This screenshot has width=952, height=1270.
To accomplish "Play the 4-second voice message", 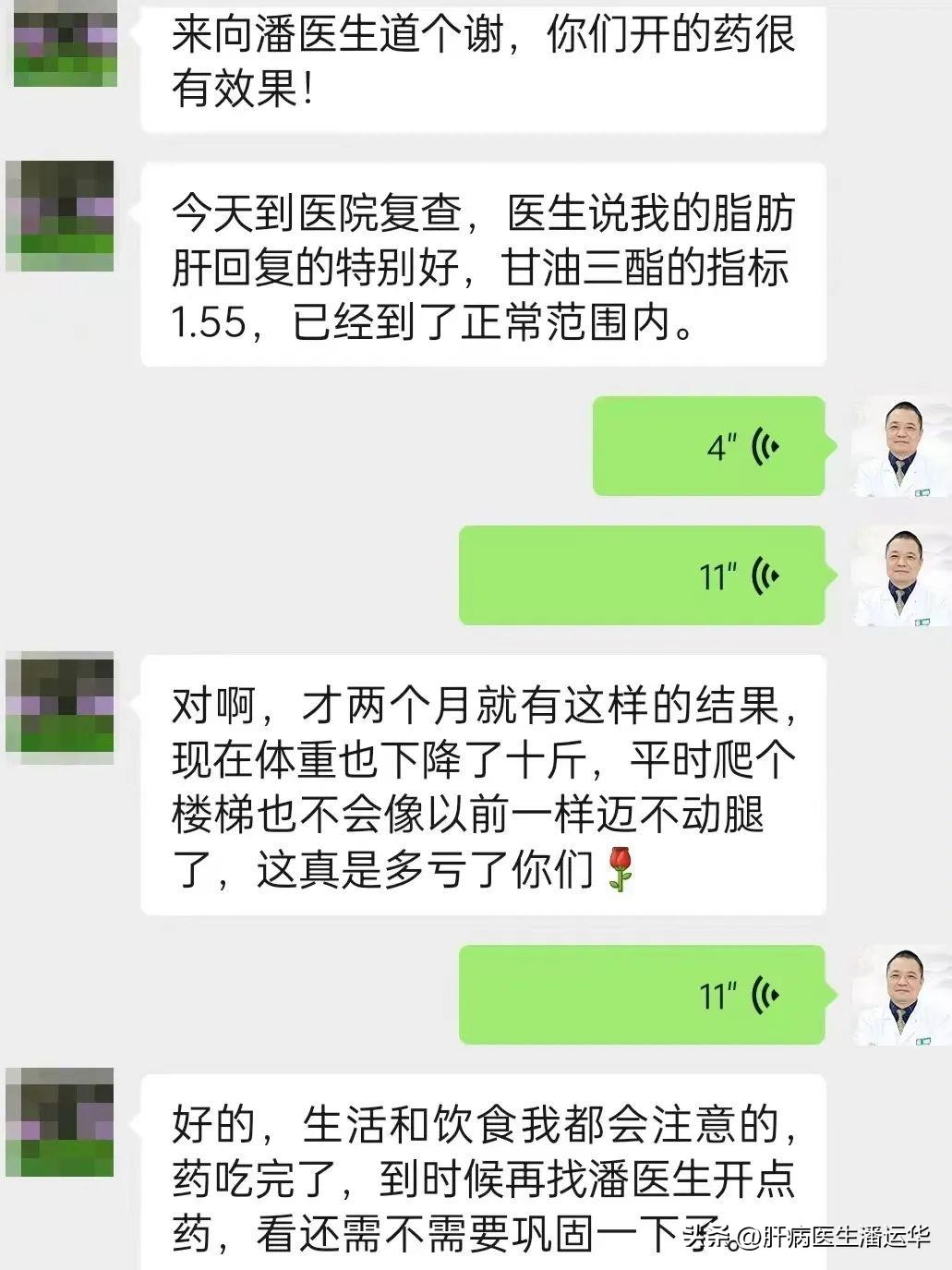I will pyautogui.click(x=707, y=448).
